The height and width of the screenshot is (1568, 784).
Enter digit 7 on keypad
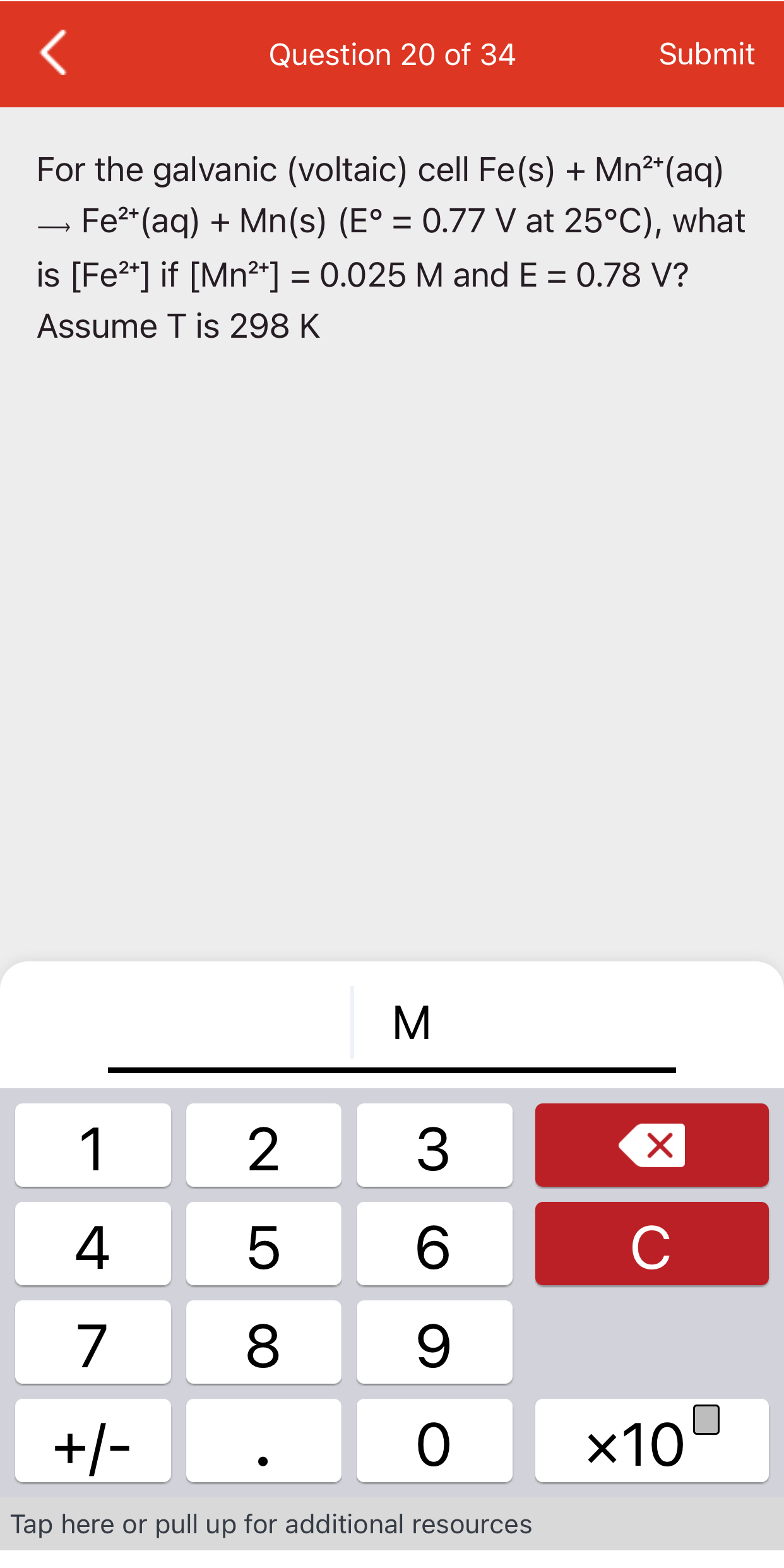click(x=93, y=1343)
